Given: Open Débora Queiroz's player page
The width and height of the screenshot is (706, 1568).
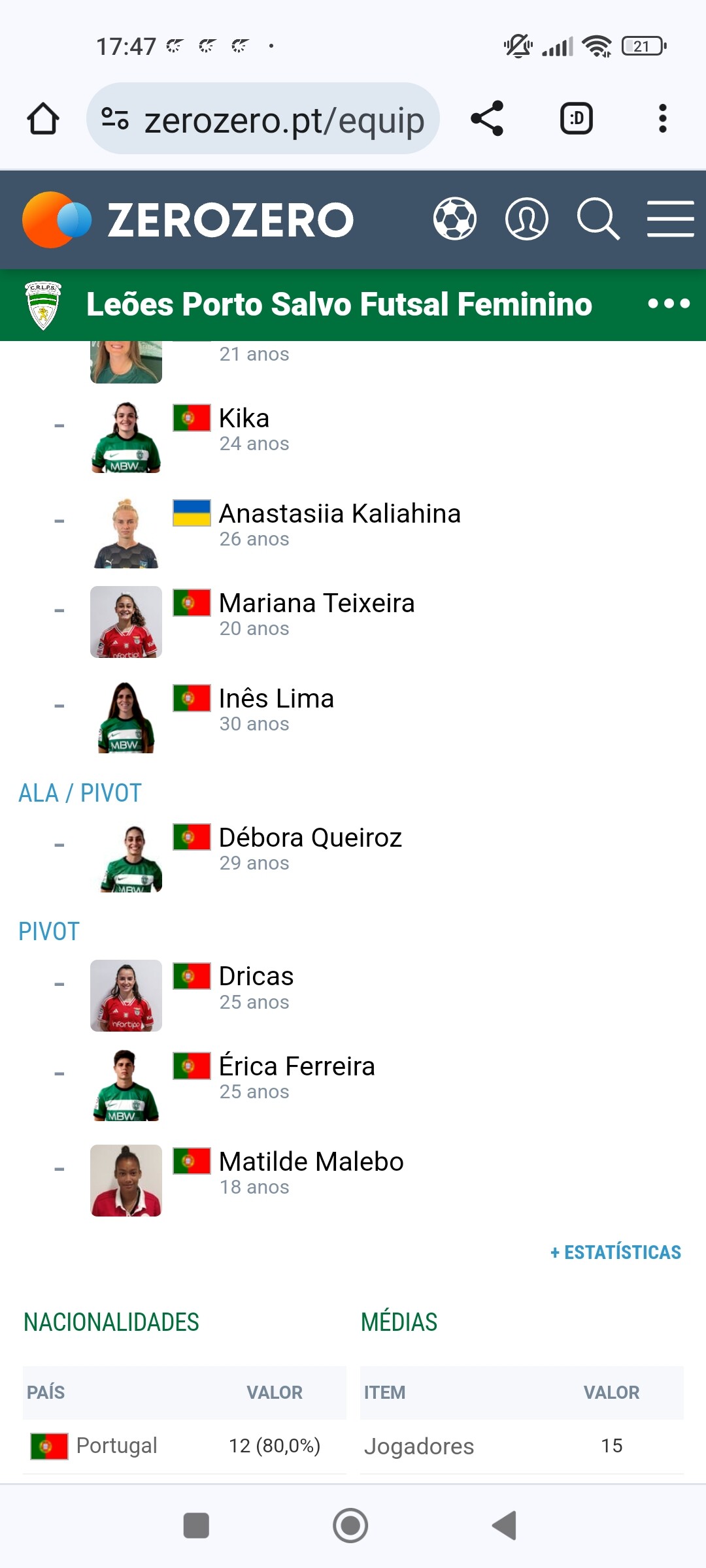Looking at the screenshot, I should tap(310, 838).
